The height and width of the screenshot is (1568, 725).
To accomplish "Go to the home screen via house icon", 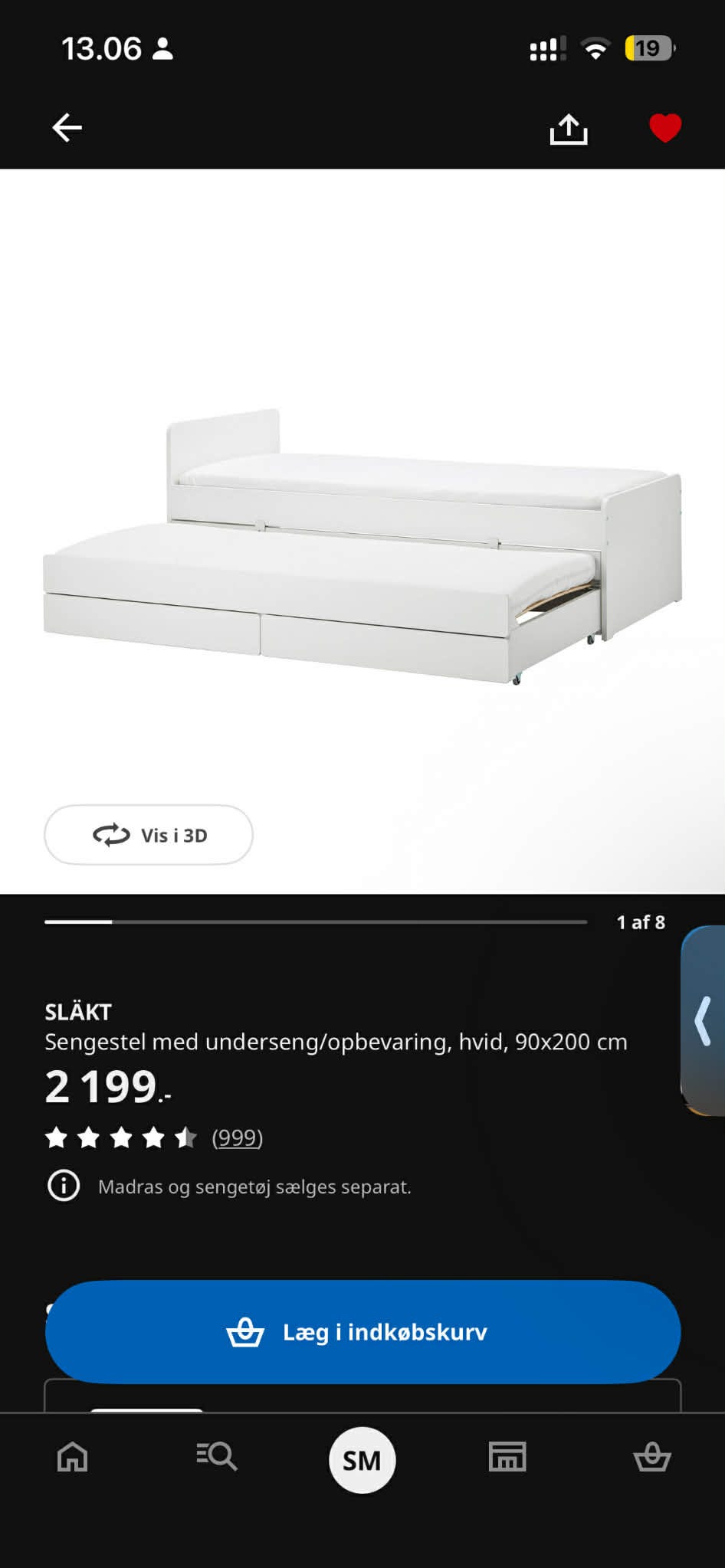I will [72, 1459].
